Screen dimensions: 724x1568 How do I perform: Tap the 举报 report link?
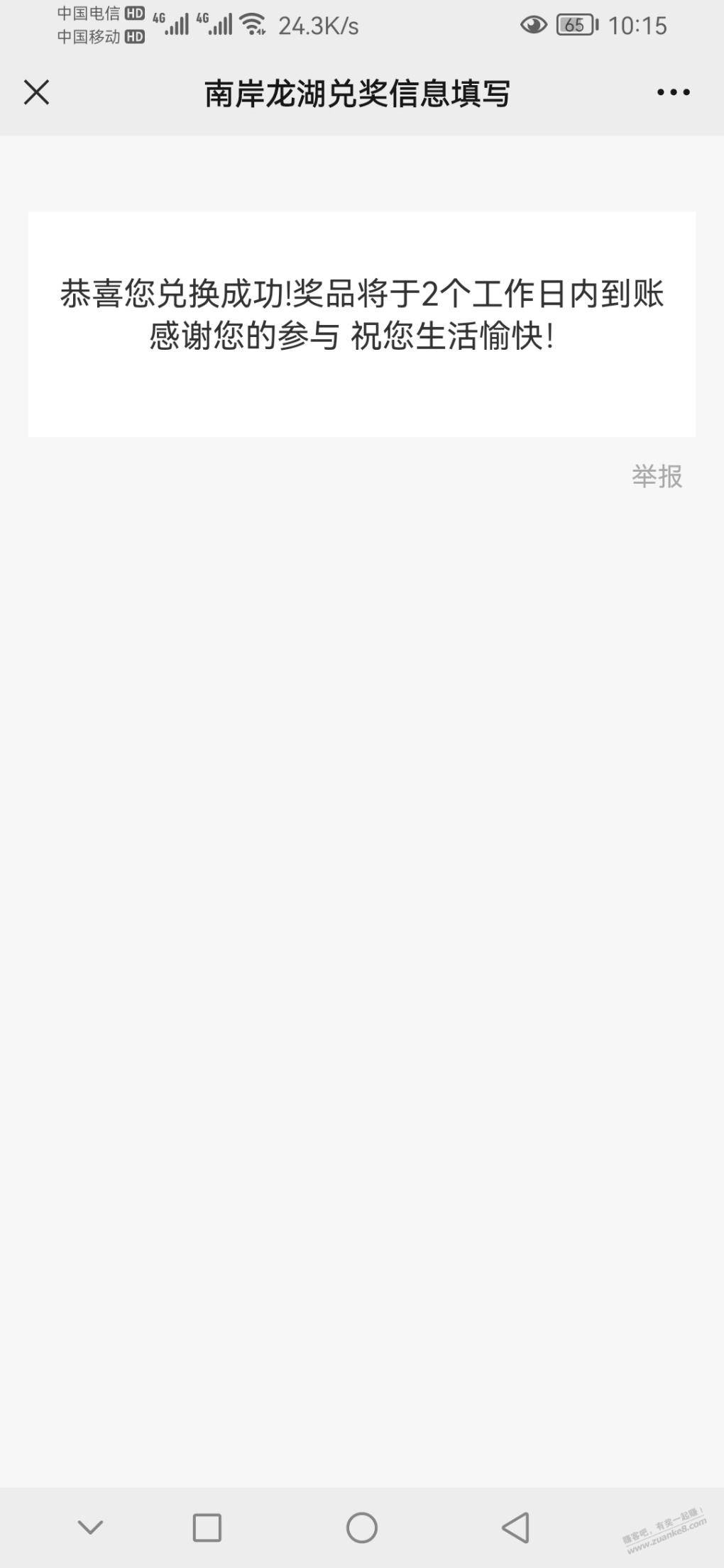pyautogui.click(x=657, y=476)
